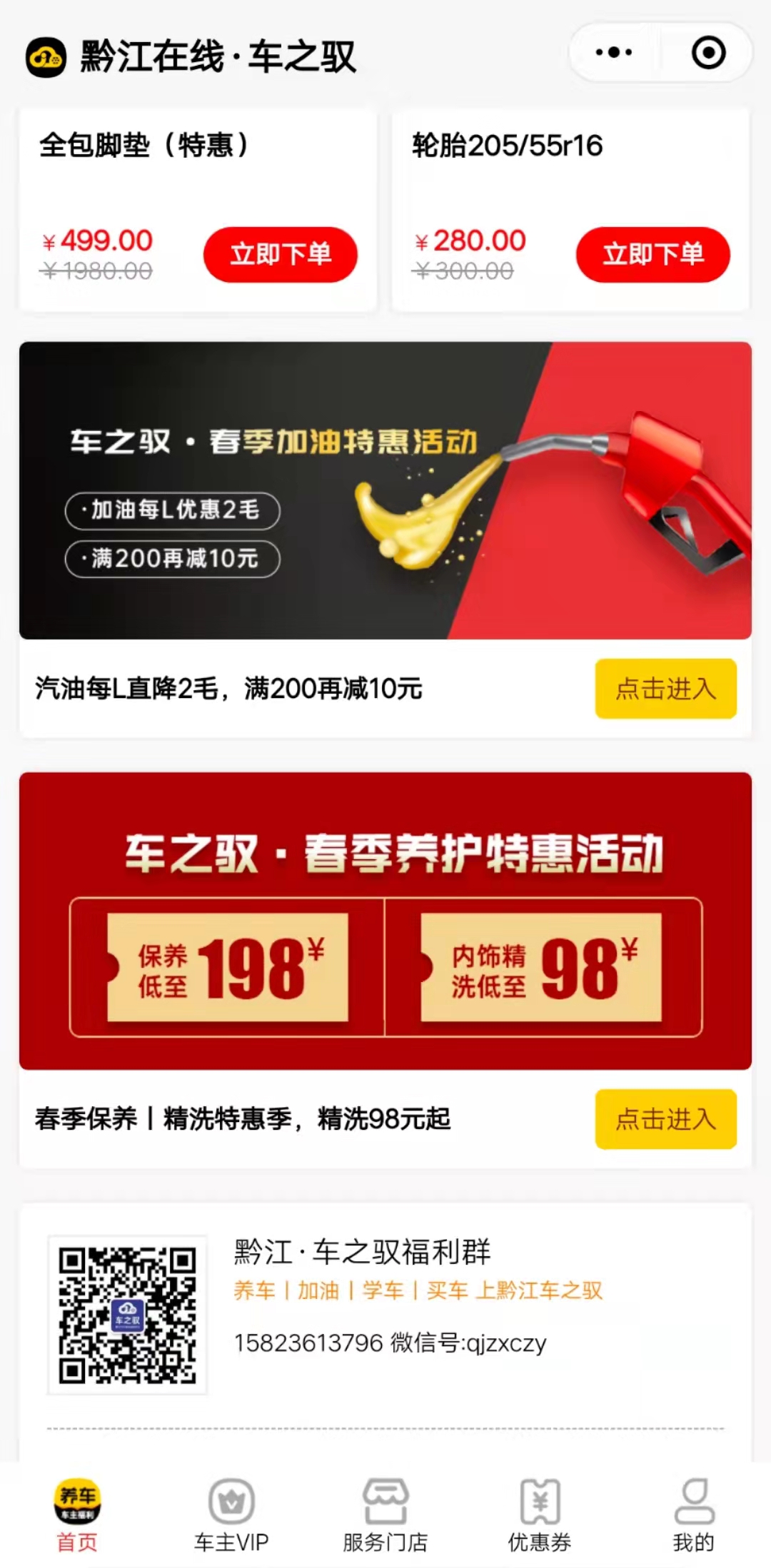Viewport: 771px width, 1568px height.
Task: Order the 轮胎205/55r16 tire now
Action: click(652, 254)
